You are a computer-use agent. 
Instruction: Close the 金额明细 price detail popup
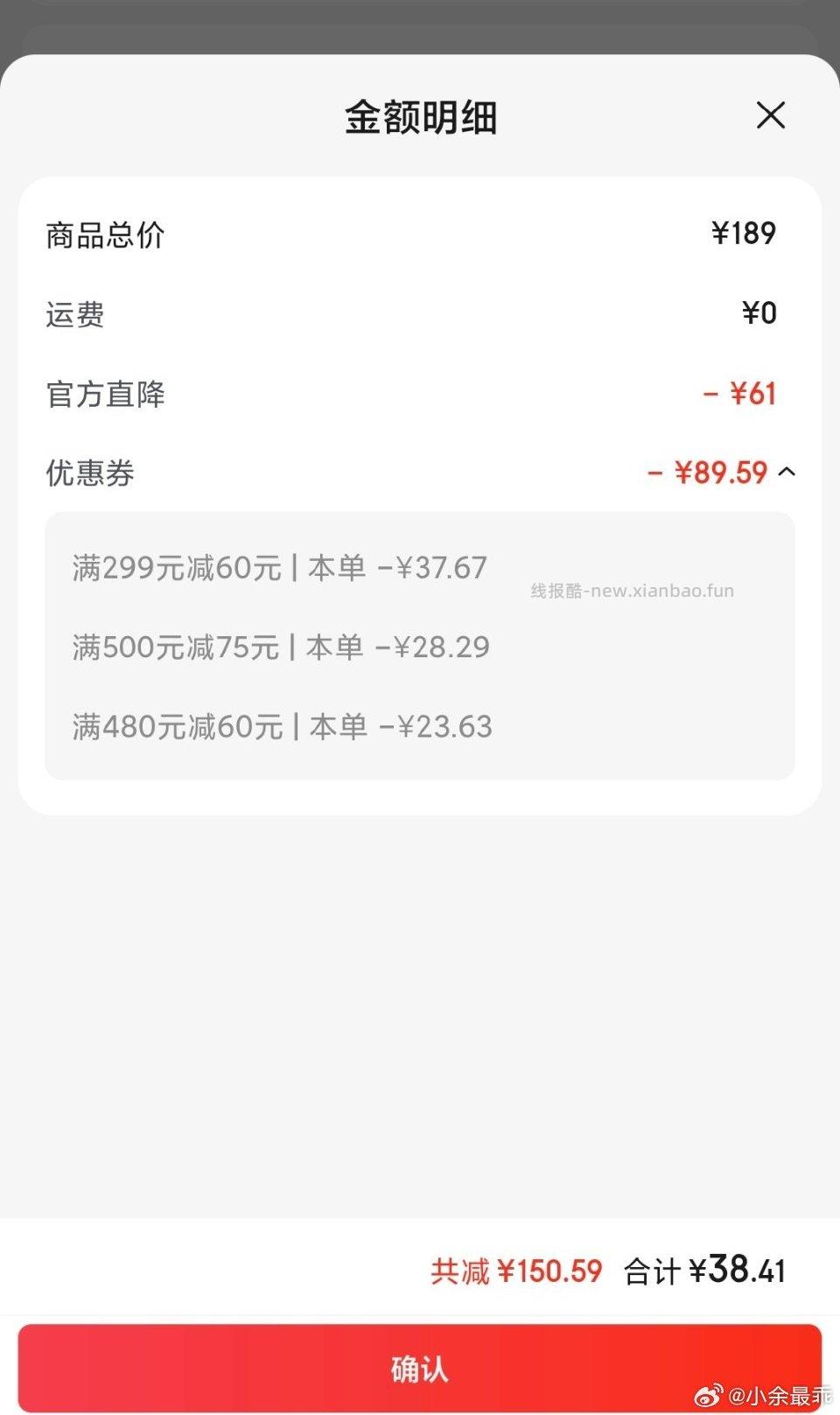771,116
